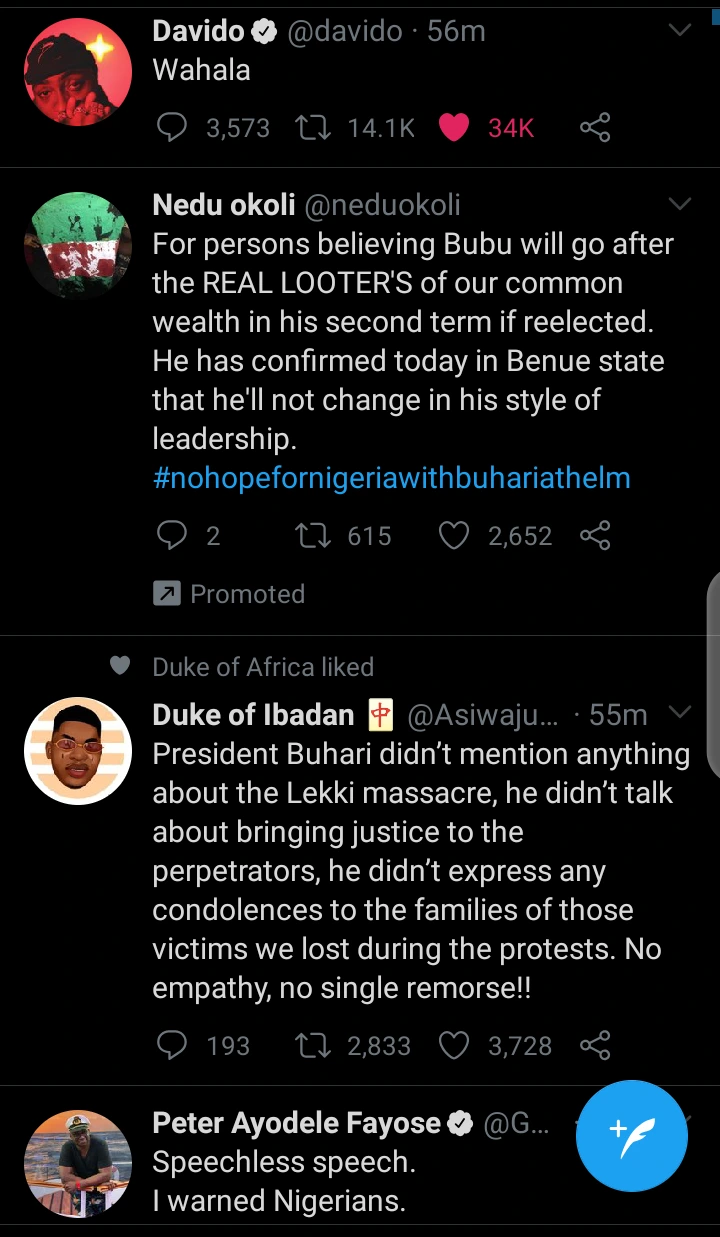Open tweet options for Nedu okoli's post

tap(680, 205)
